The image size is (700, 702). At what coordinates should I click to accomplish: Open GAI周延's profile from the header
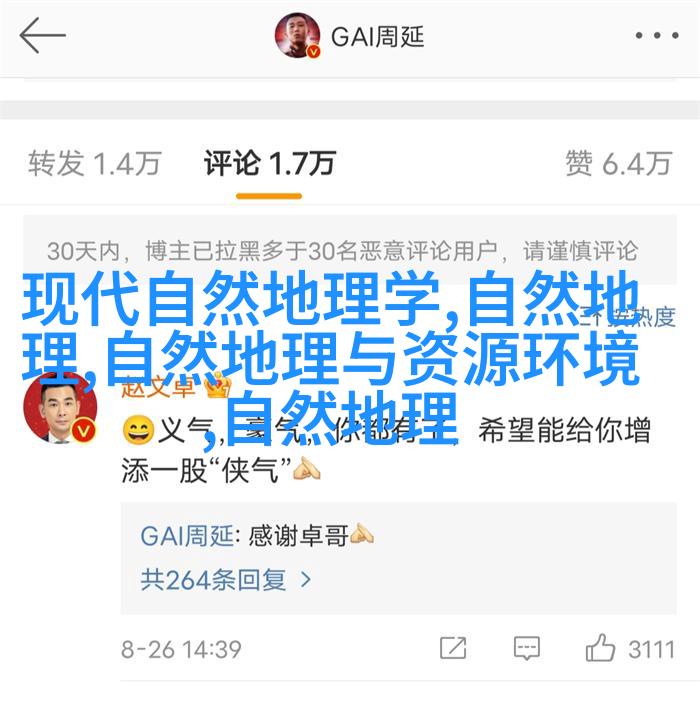tap(350, 37)
